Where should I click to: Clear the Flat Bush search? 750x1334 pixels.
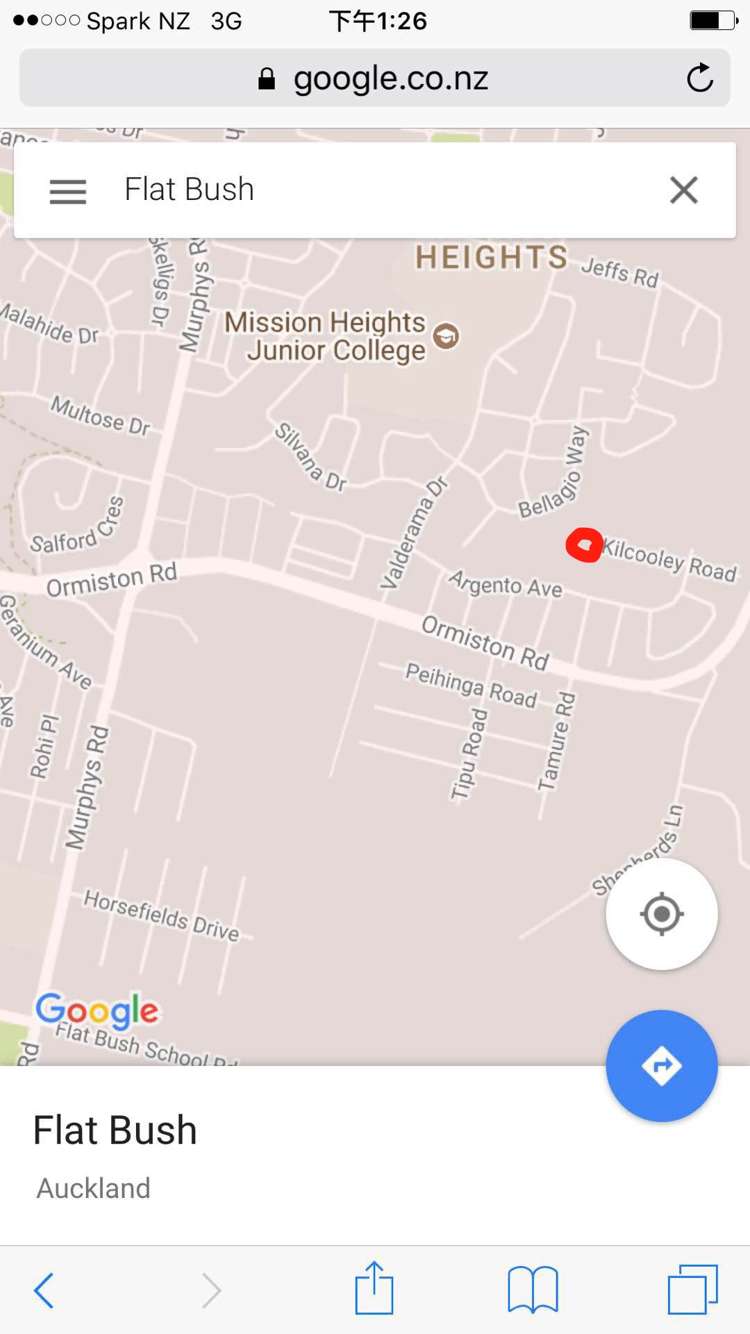(x=683, y=190)
